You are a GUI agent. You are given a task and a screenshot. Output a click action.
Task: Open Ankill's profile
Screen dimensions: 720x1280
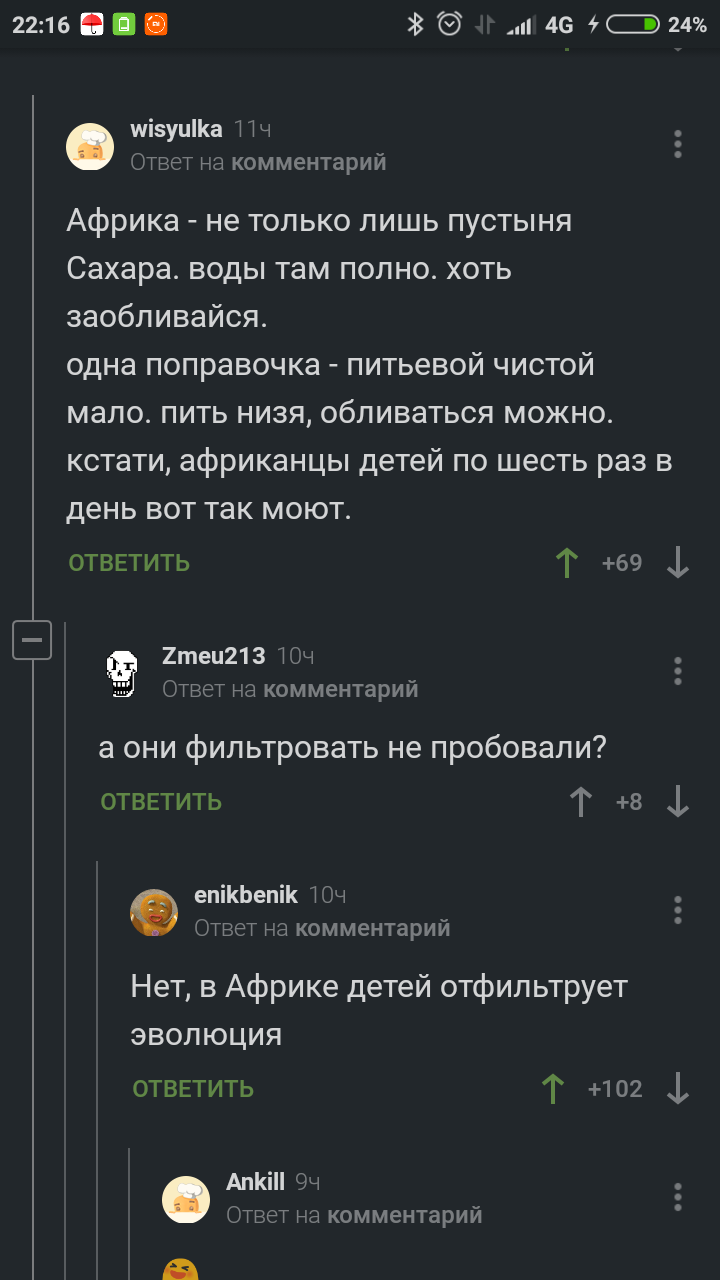(x=255, y=1182)
